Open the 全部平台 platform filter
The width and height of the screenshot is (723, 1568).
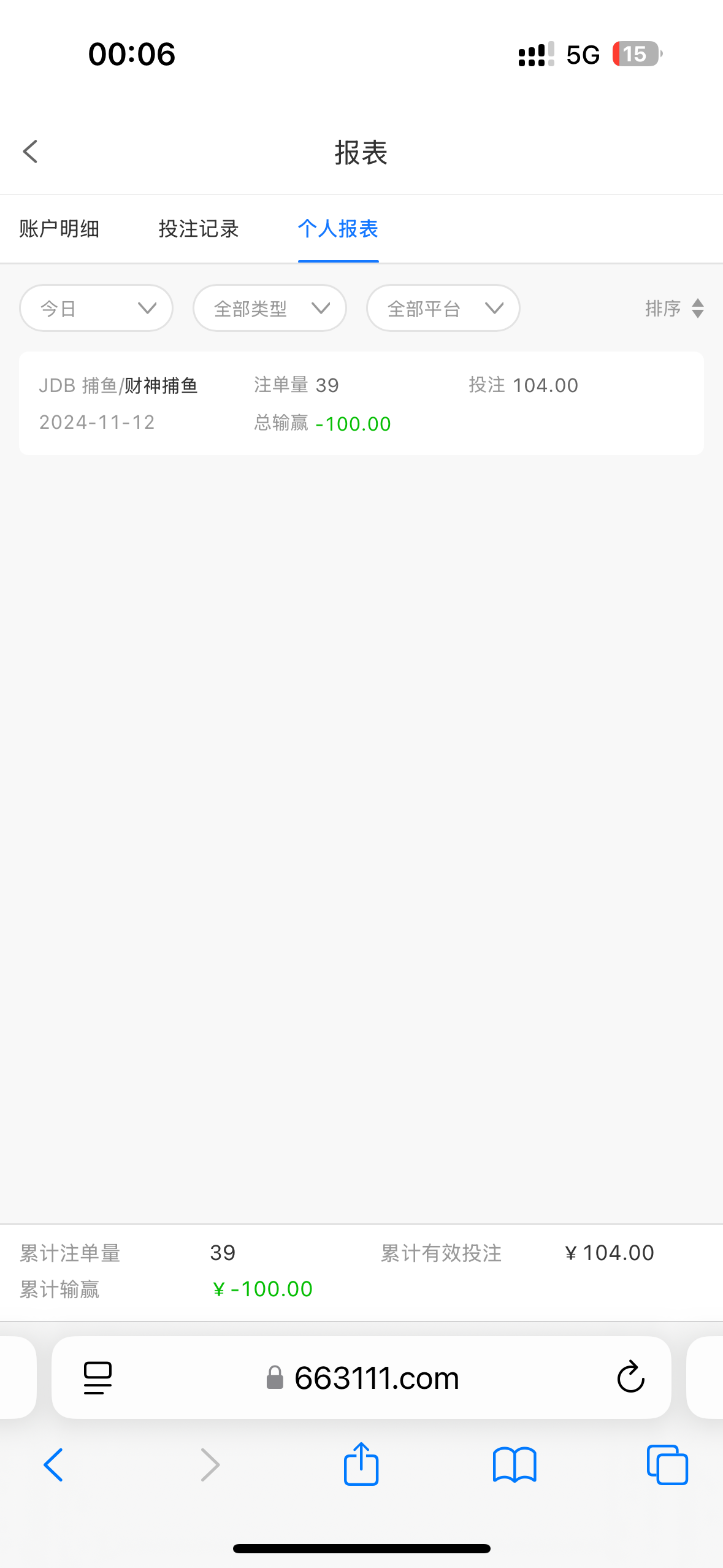point(443,308)
